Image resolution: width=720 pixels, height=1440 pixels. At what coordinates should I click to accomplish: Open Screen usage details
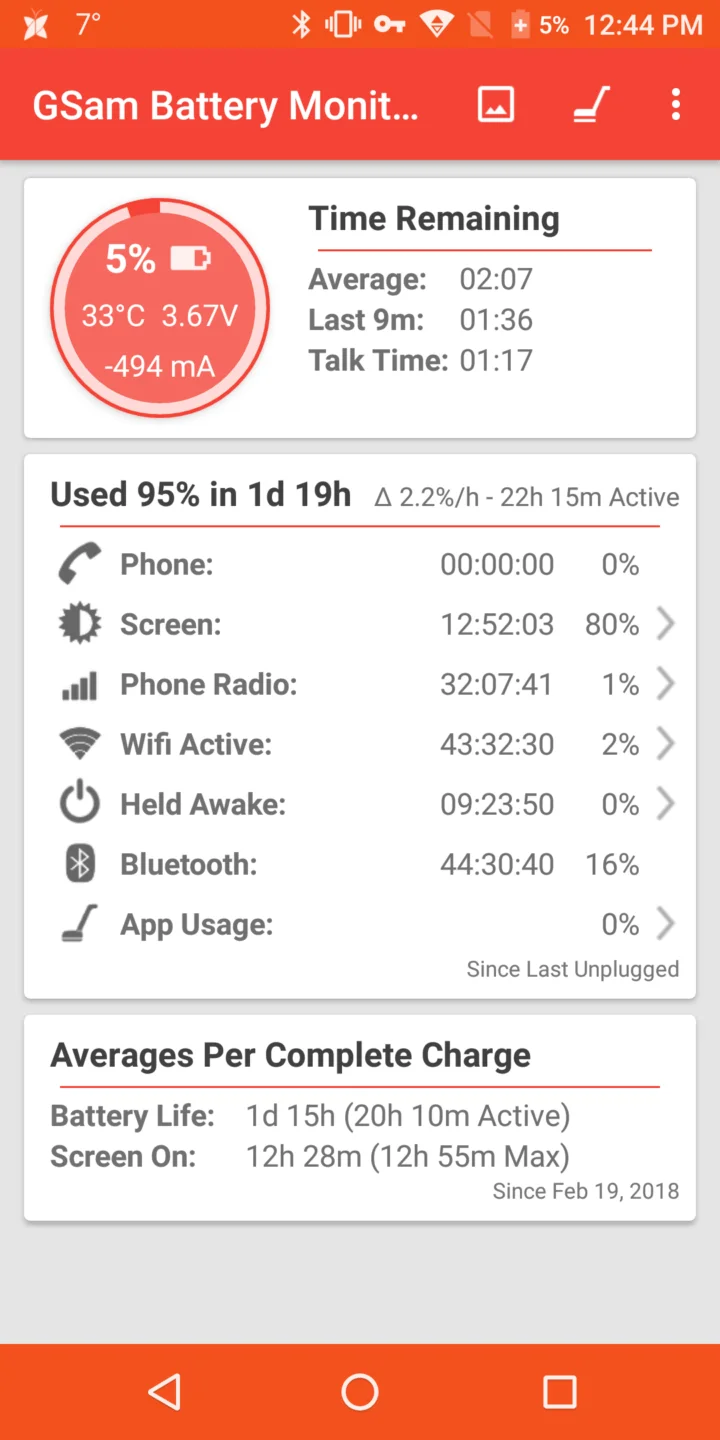pyautogui.click(x=360, y=625)
